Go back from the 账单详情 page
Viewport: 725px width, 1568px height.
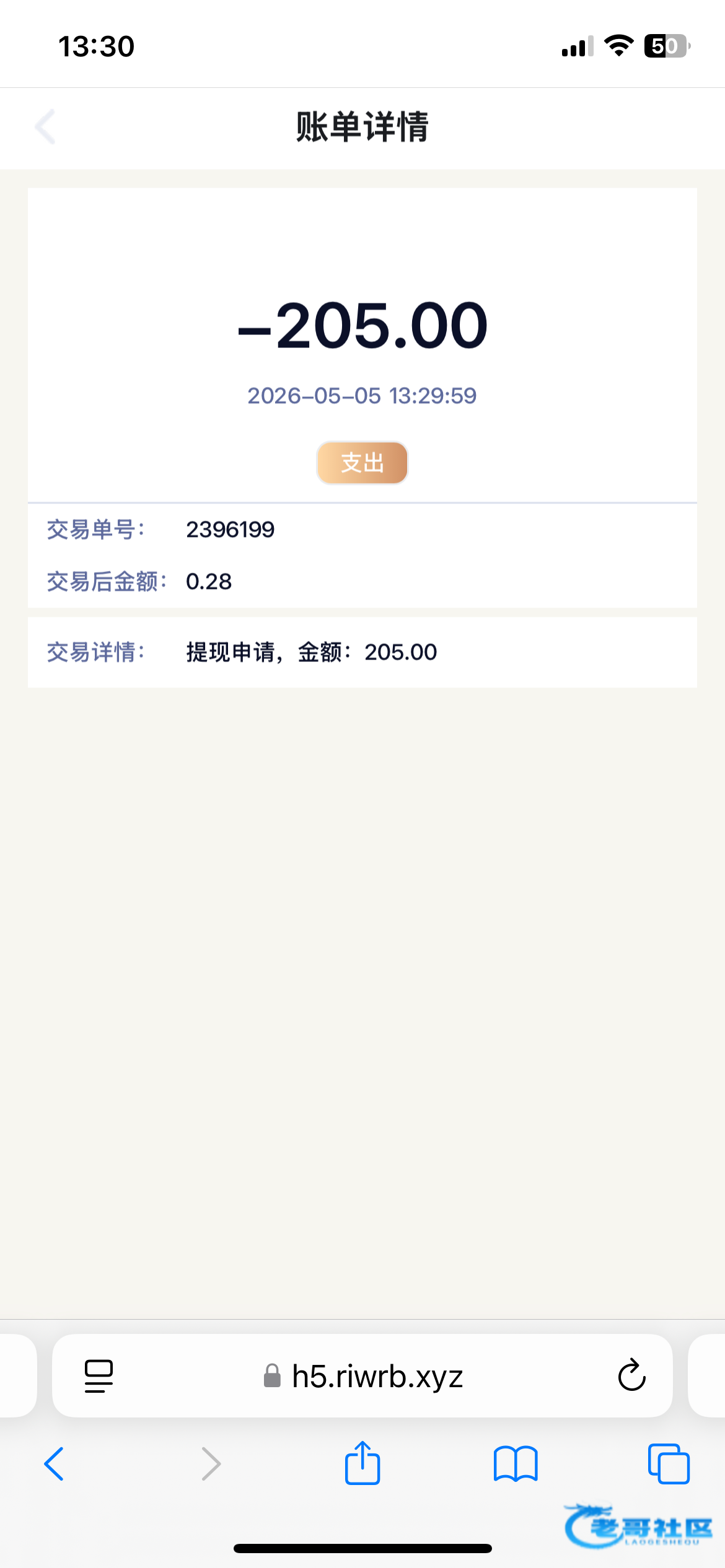coord(45,127)
